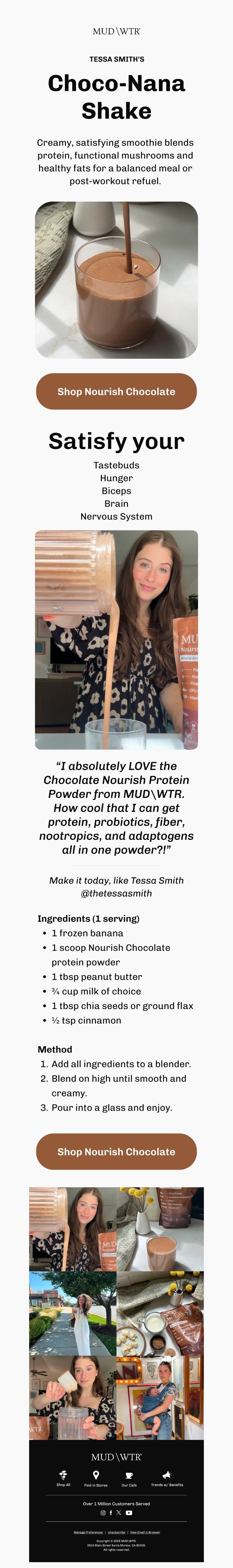The width and height of the screenshot is (233, 1568).
Task: Open the YouTube icon
Action: (129, 1513)
